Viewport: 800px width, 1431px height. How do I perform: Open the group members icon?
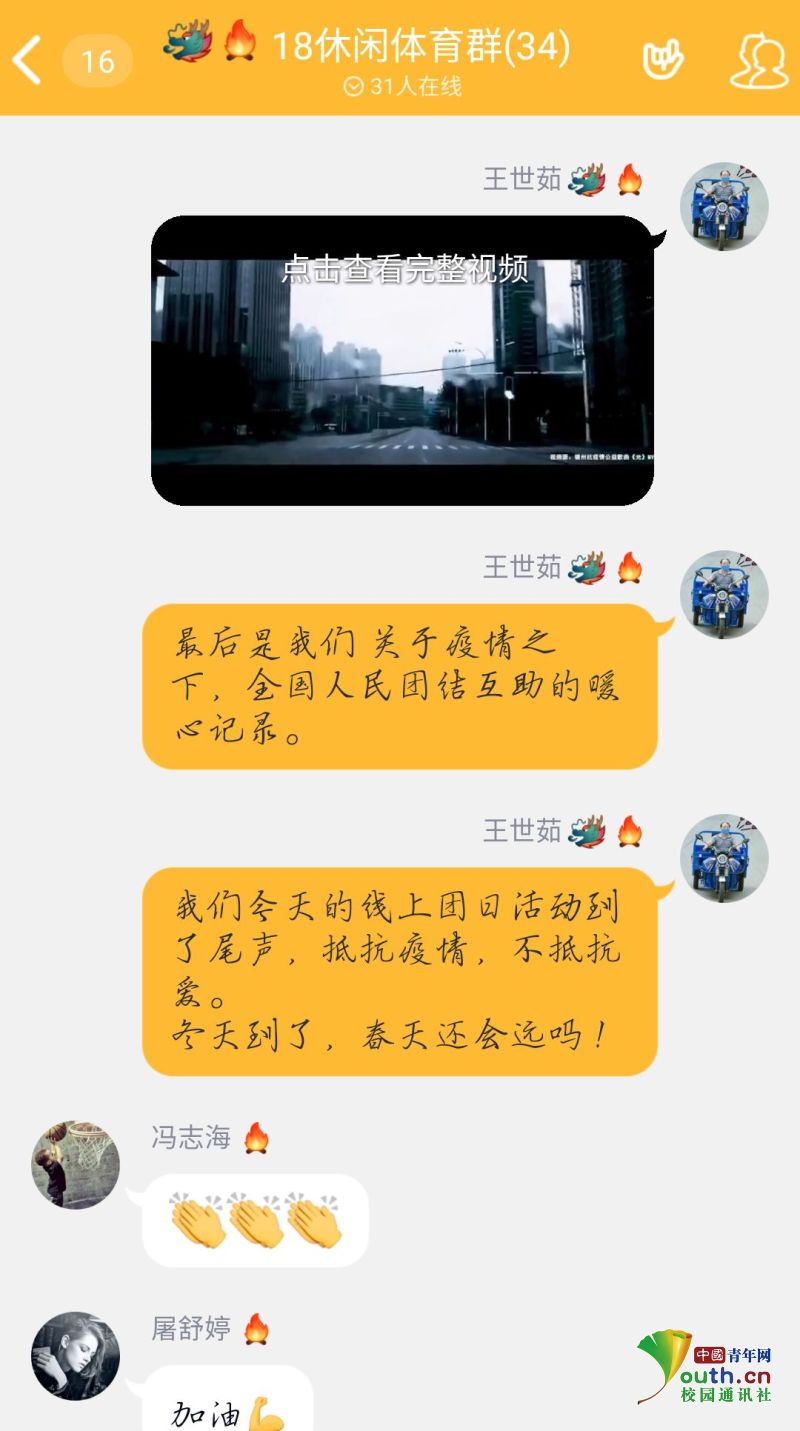758,60
